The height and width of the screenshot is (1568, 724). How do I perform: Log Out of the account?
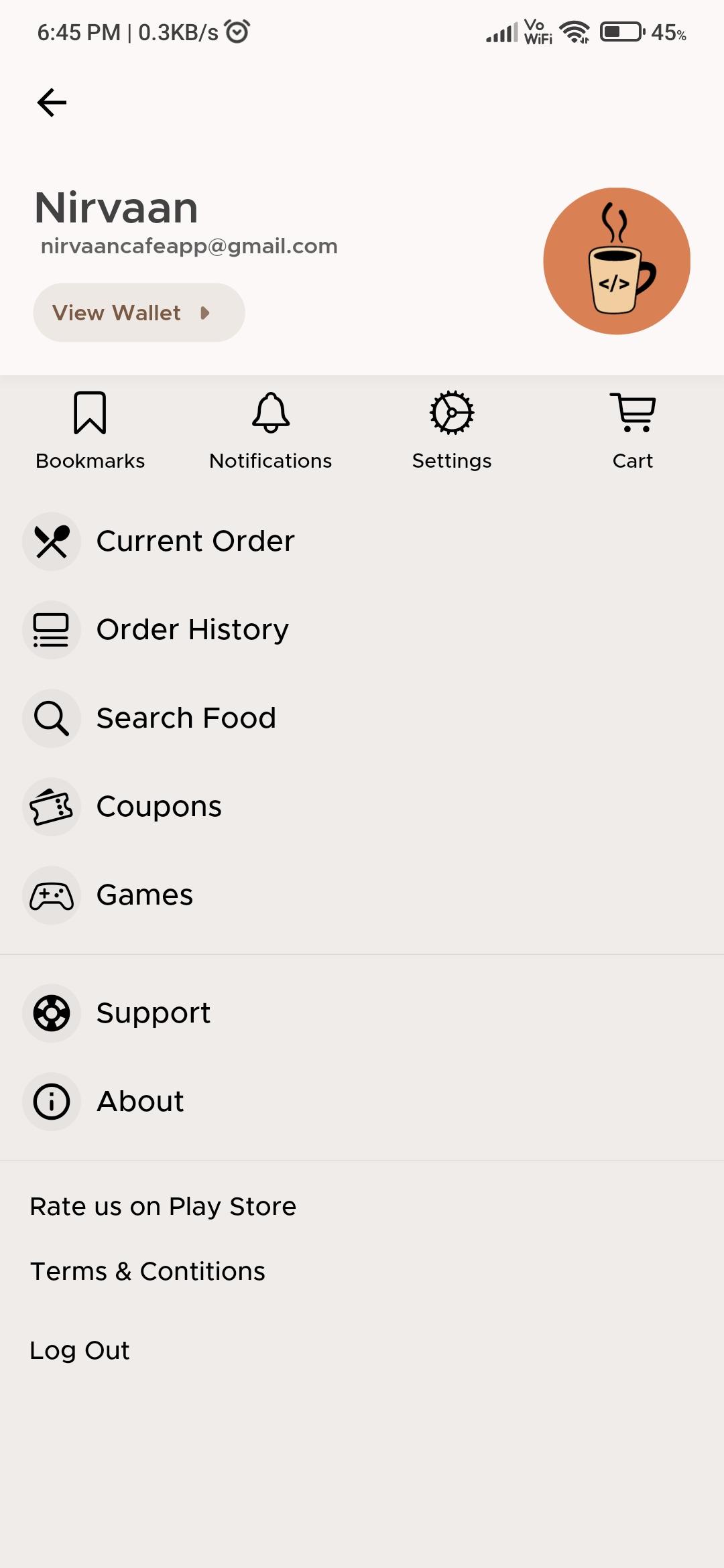point(80,1350)
